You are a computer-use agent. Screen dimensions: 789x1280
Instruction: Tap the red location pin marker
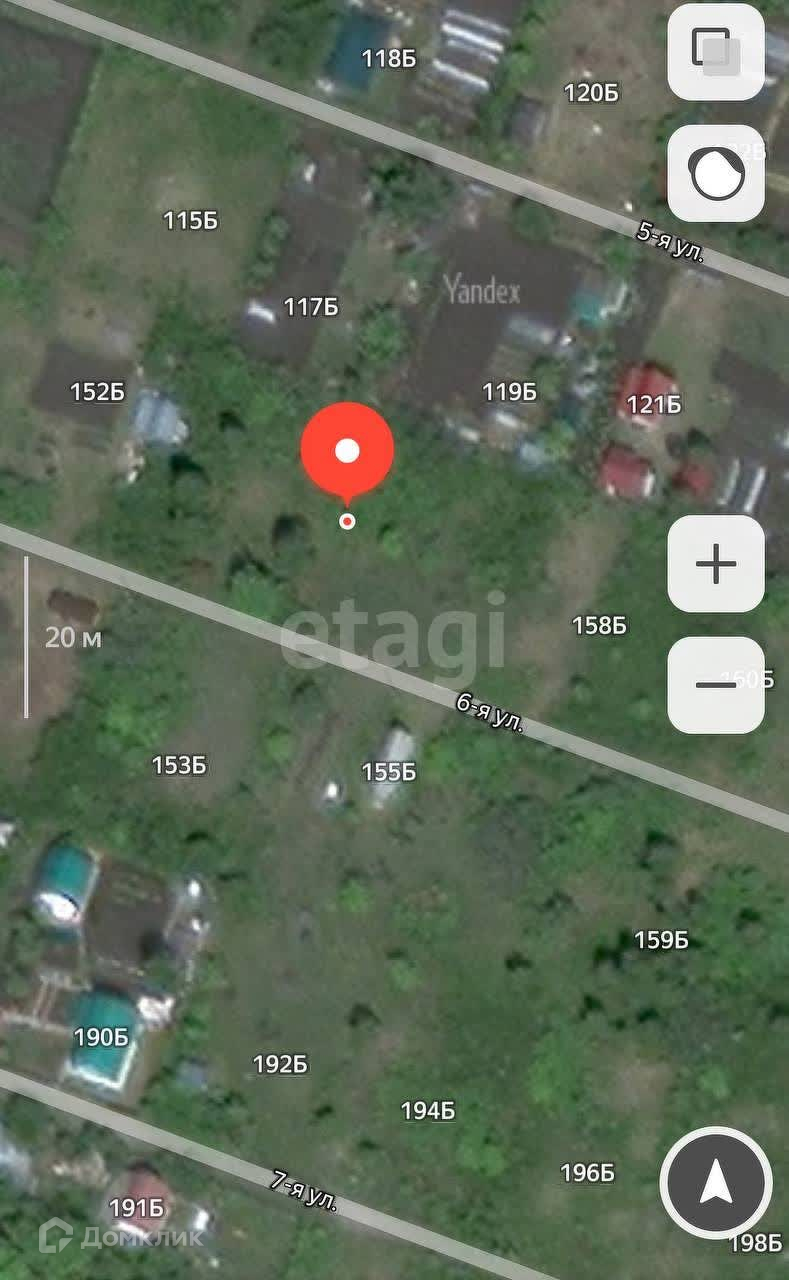pos(347,451)
